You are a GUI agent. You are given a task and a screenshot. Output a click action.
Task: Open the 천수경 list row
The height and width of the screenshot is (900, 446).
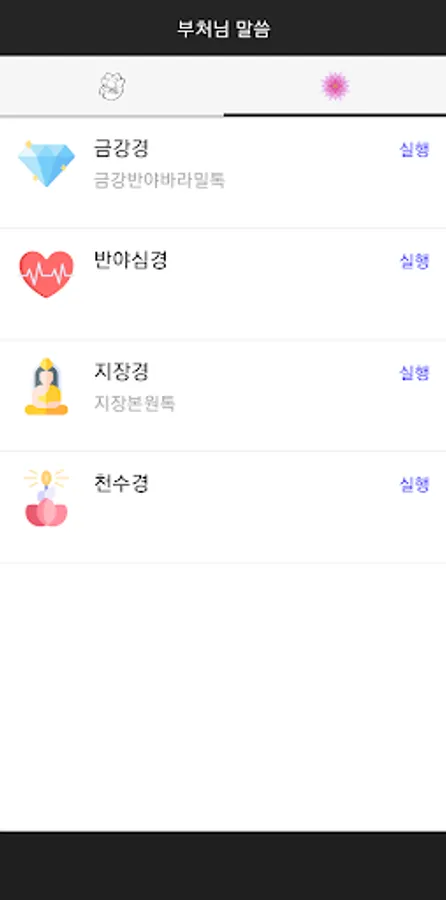pyautogui.click(x=223, y=507)
